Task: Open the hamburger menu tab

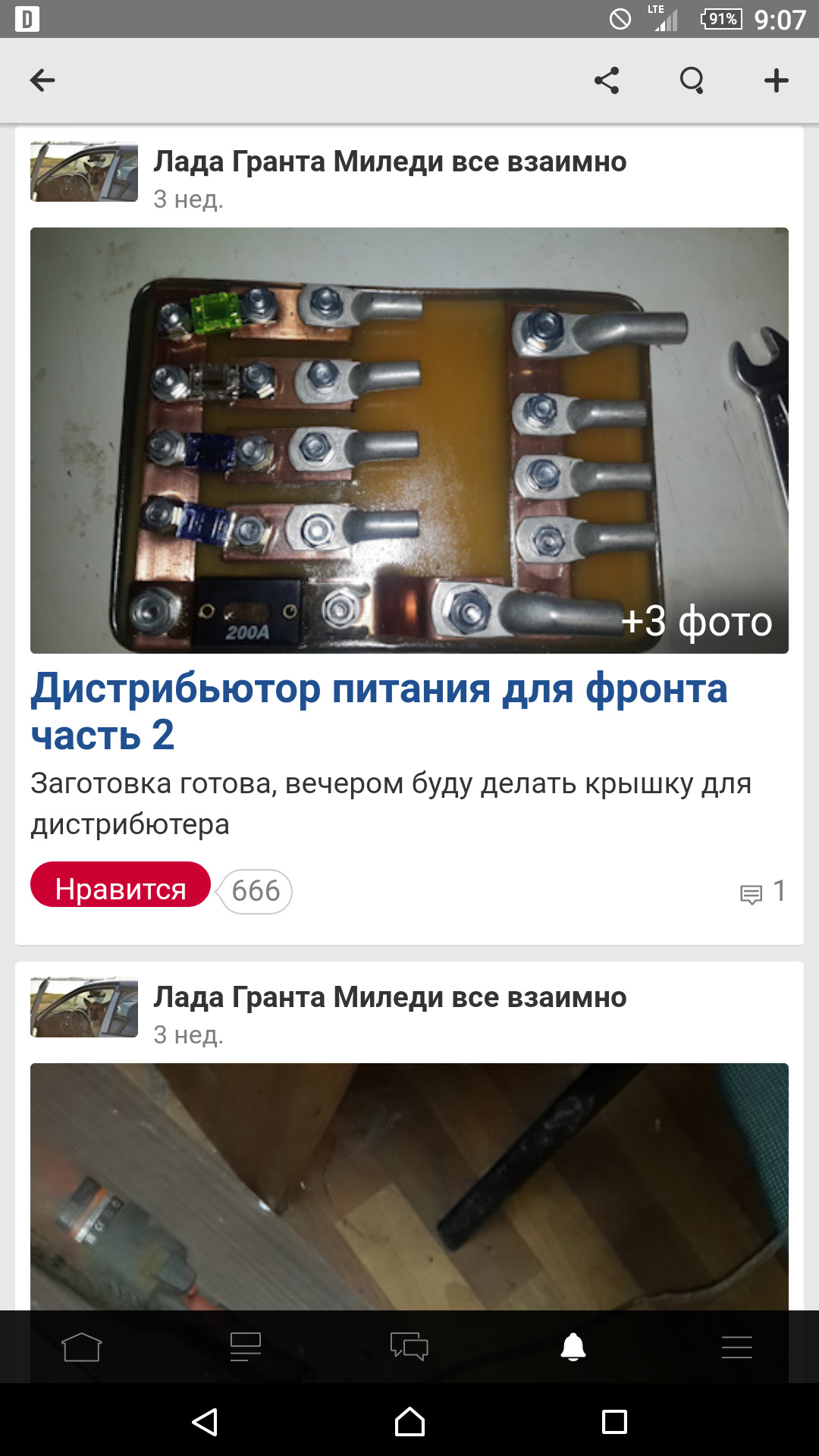Action: 737,1347
